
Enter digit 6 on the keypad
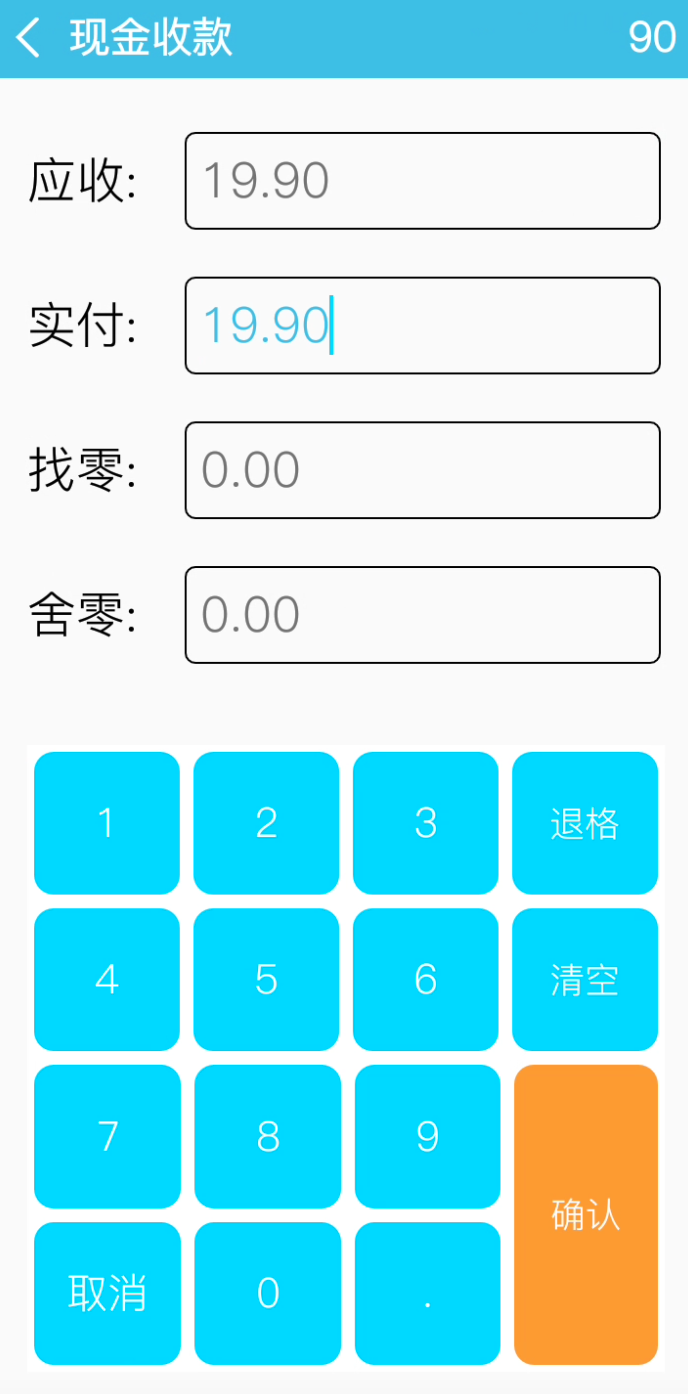click(x=426, y=979)
